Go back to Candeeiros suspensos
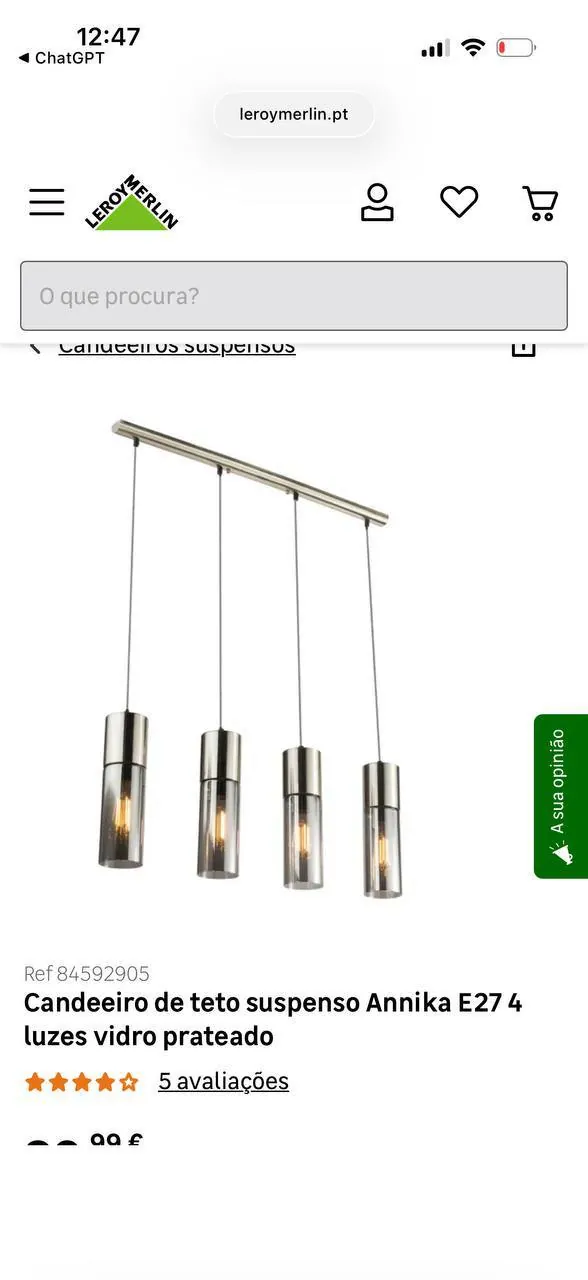 click(176, 346)
